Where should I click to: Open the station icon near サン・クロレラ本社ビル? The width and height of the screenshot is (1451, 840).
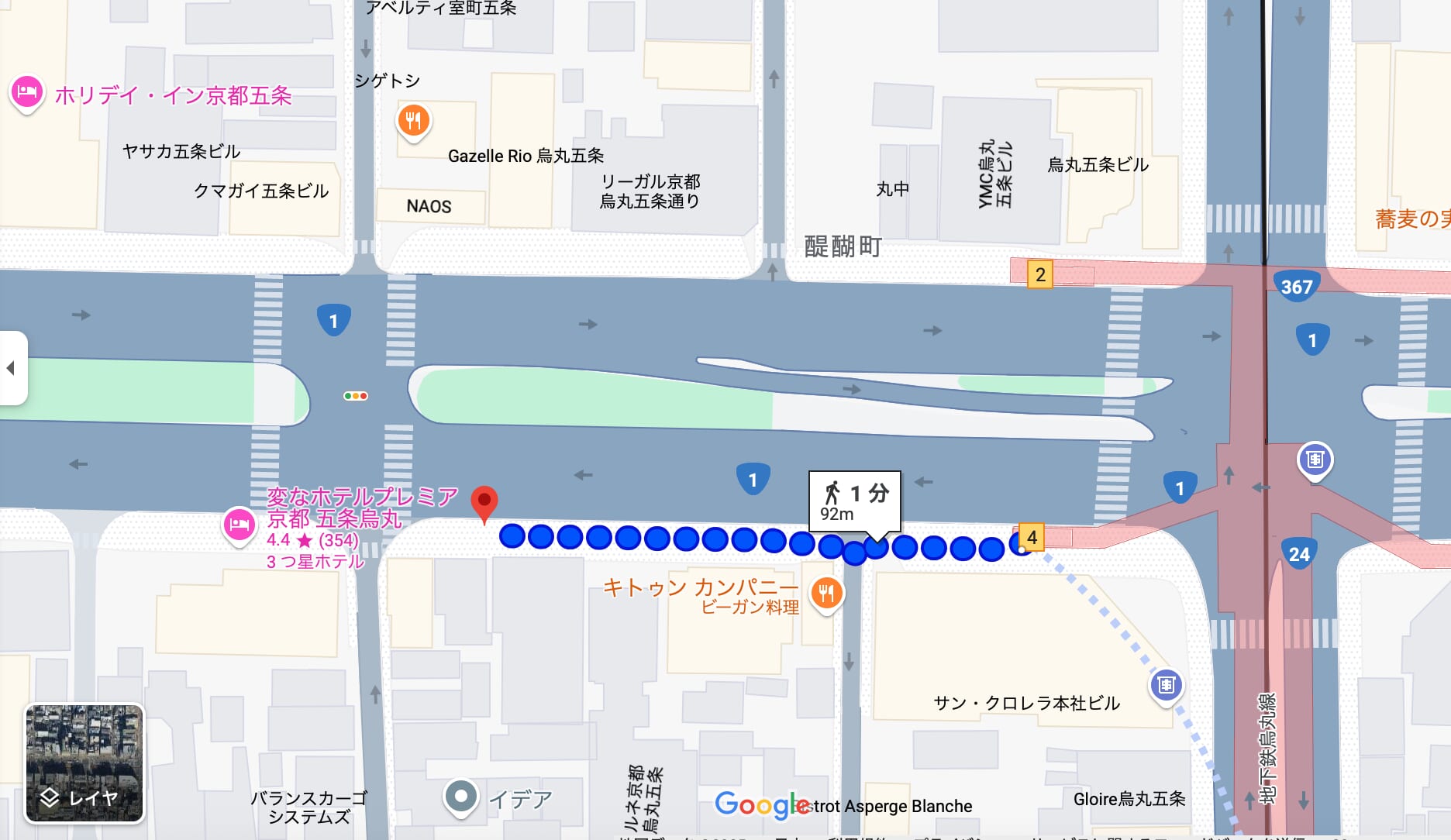coord(1166,685)
